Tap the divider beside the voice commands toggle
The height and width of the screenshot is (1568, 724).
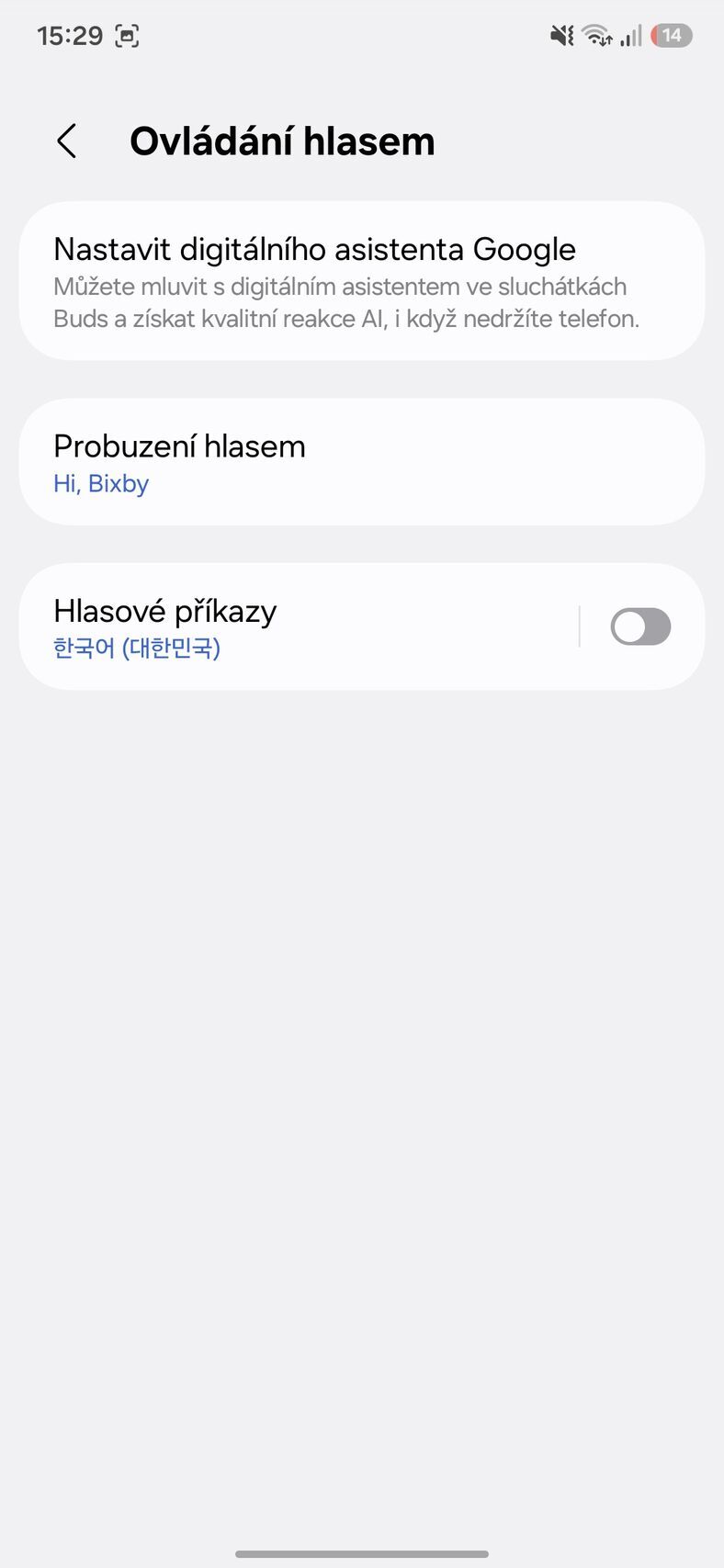(x=579, y=626)
